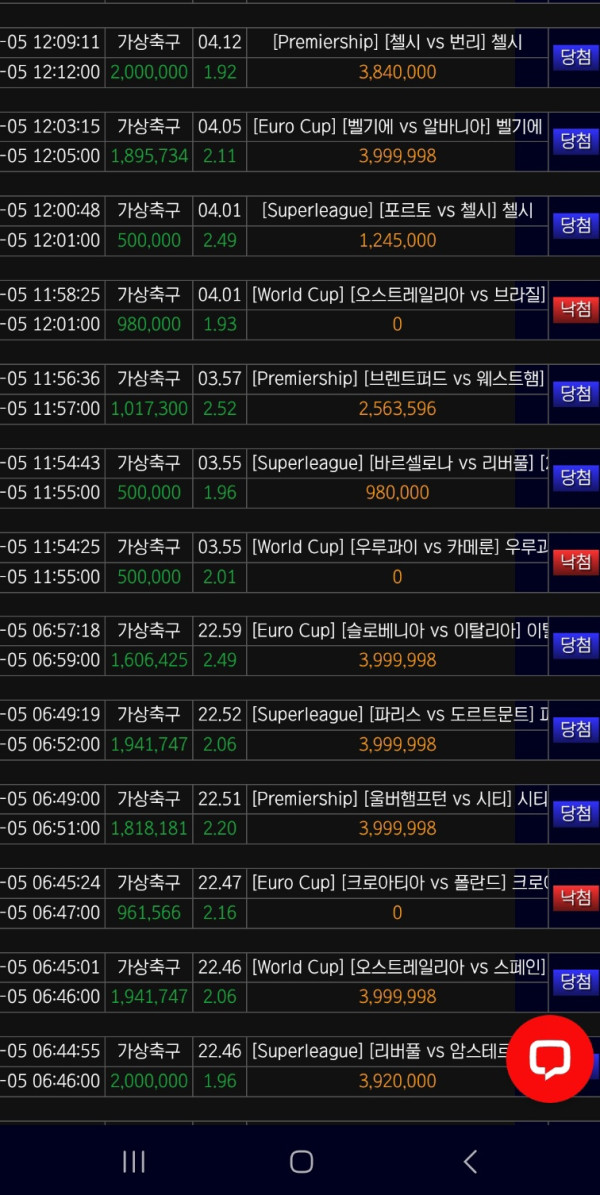Return to the home screen
Viewport: 600px width, 1195px height.
point(301,1161)
